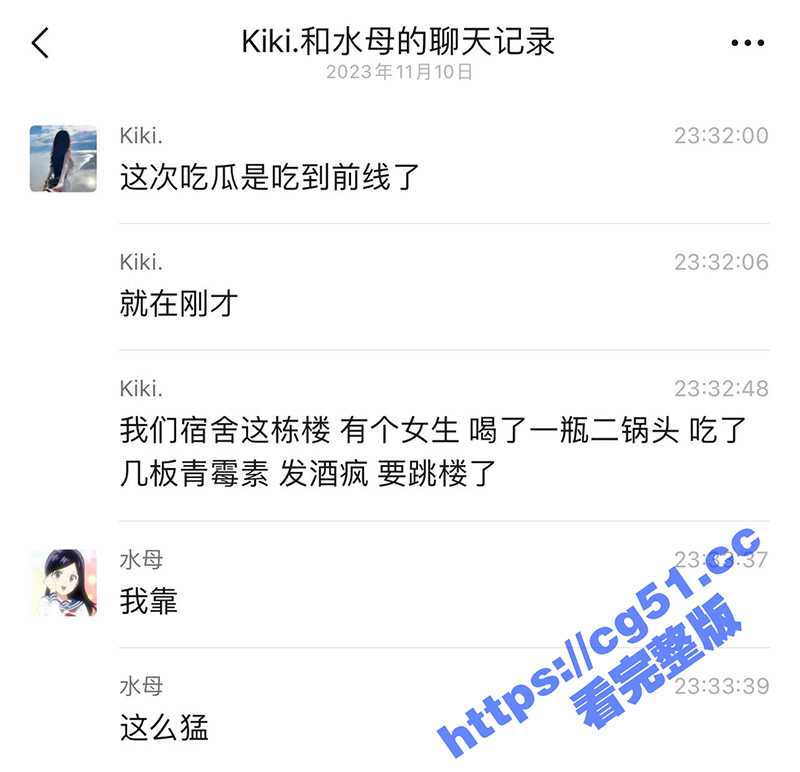Viewport: 800px width, 772px height.
Task: Open 水母's profile avatar
Action: (63, 582)
